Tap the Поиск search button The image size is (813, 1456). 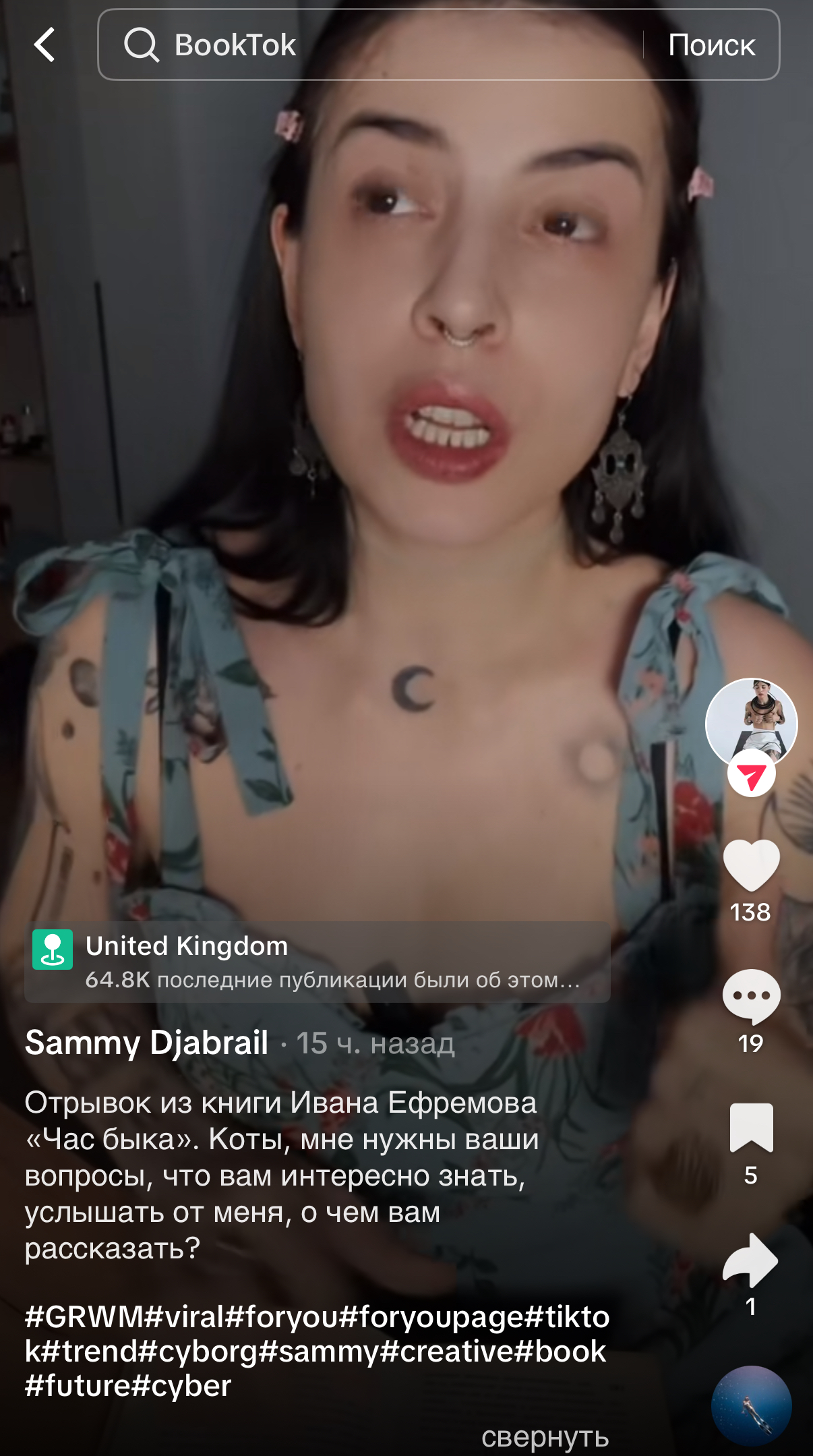pos(711,45)
